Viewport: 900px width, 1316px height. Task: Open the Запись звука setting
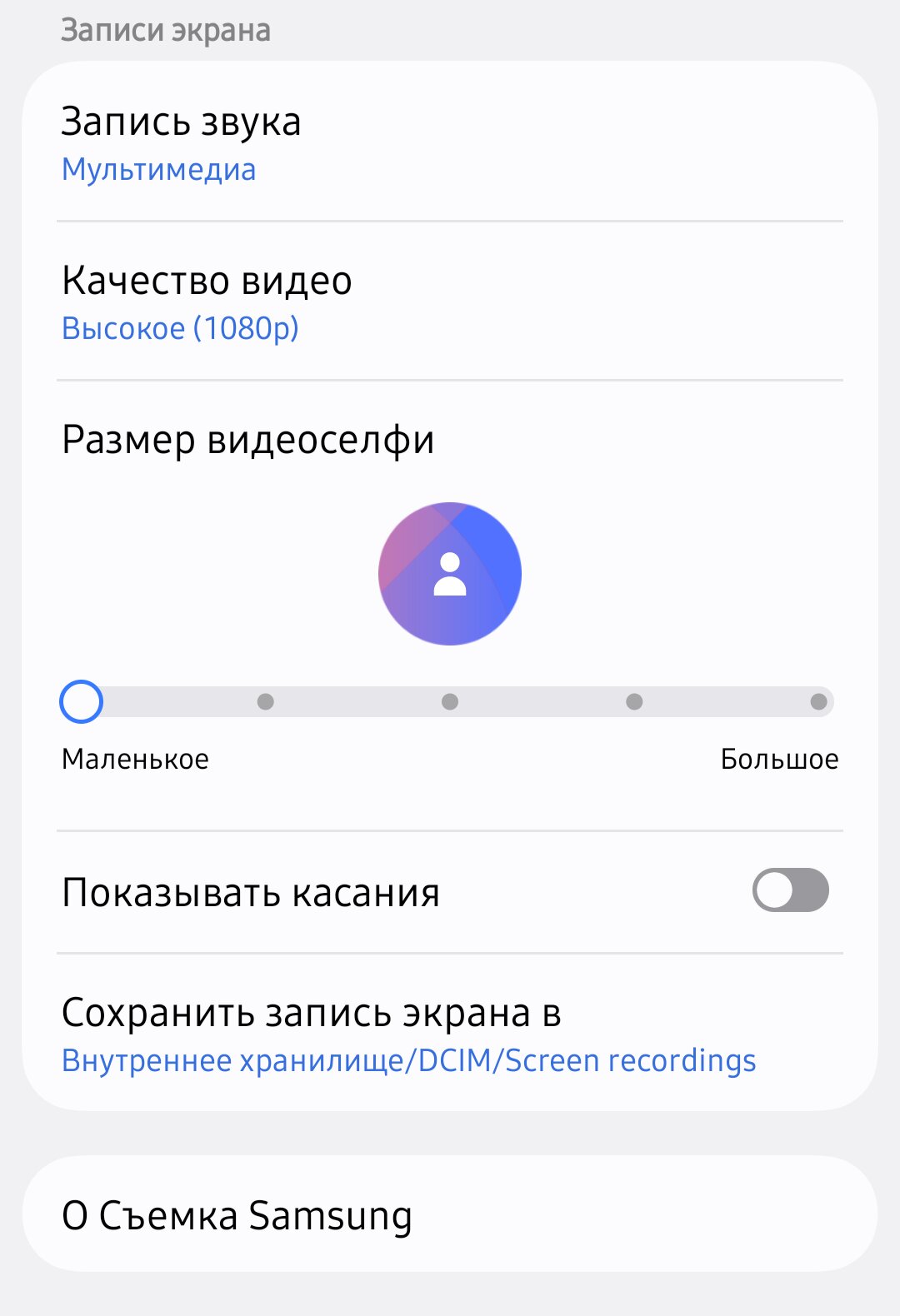[450, 143]
